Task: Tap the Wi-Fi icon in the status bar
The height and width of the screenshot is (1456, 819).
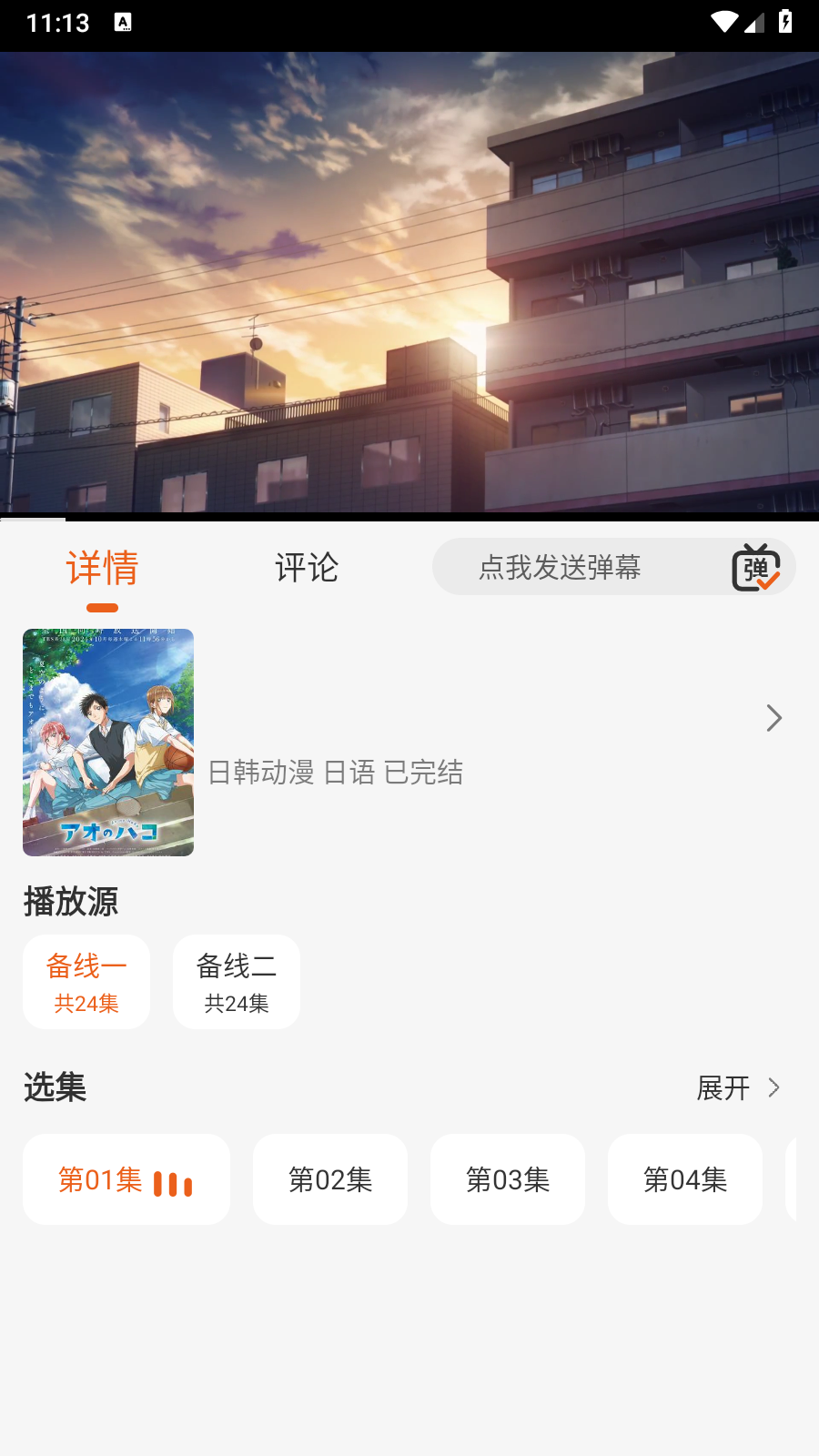Action: tap(723, 21)
